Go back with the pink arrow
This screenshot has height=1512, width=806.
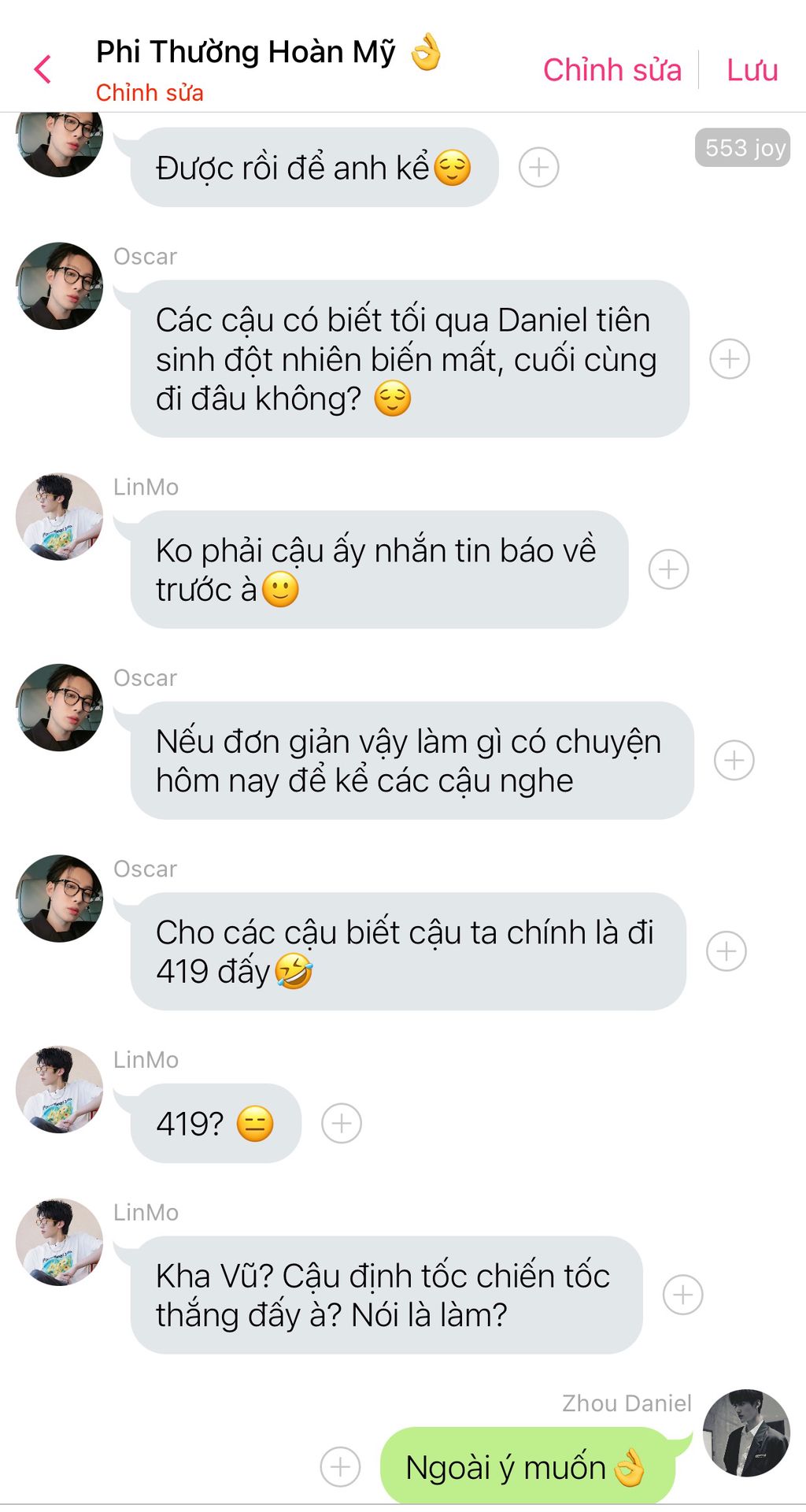(43, 69)
